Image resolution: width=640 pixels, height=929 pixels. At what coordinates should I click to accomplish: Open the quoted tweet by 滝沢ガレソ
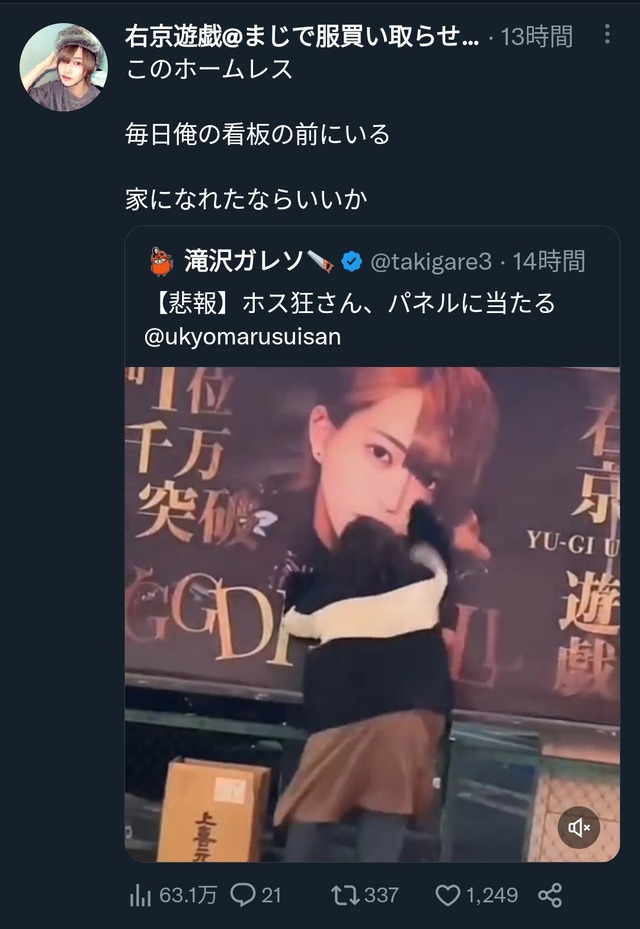370,300
